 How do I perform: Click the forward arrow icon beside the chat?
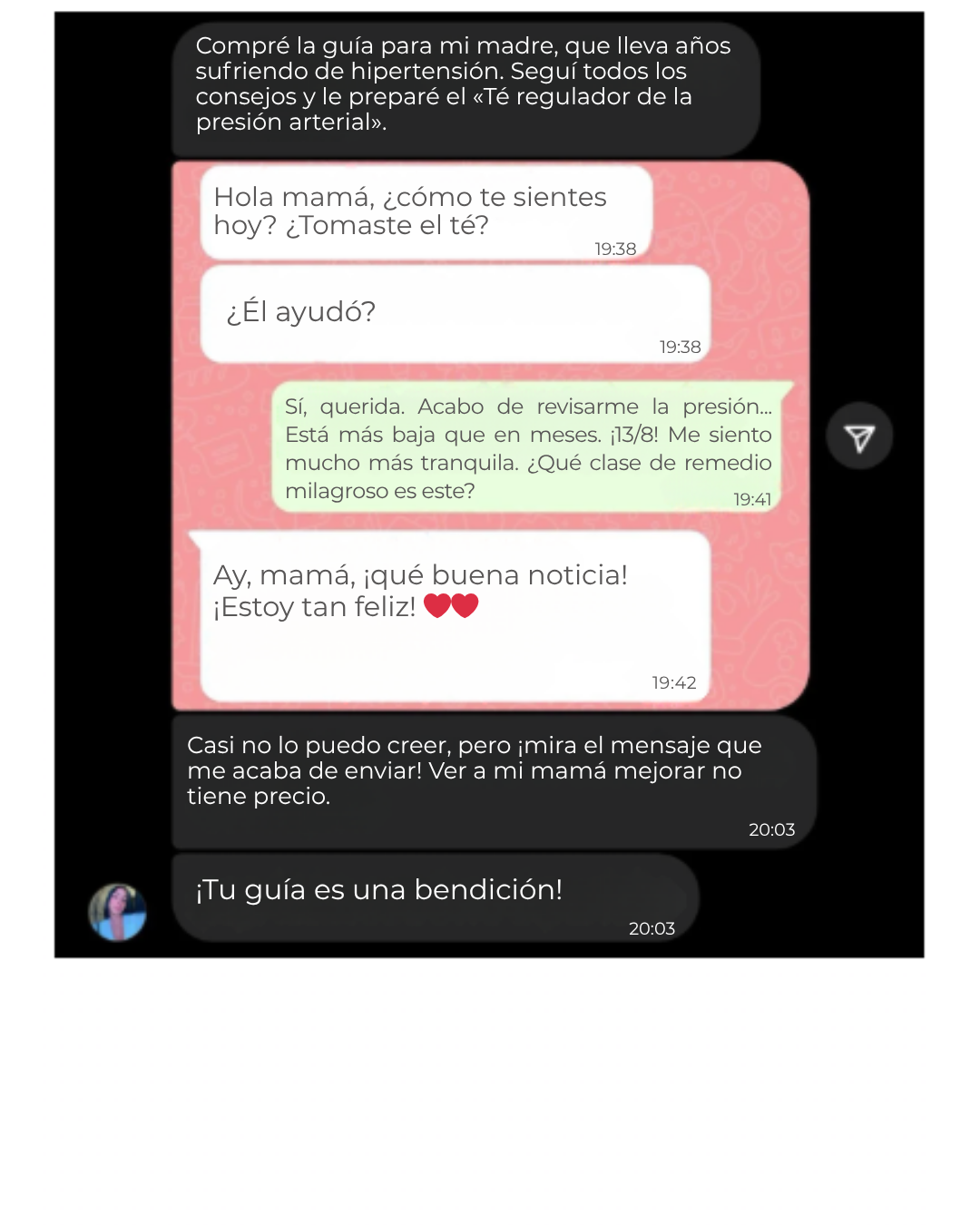point(859,436)
